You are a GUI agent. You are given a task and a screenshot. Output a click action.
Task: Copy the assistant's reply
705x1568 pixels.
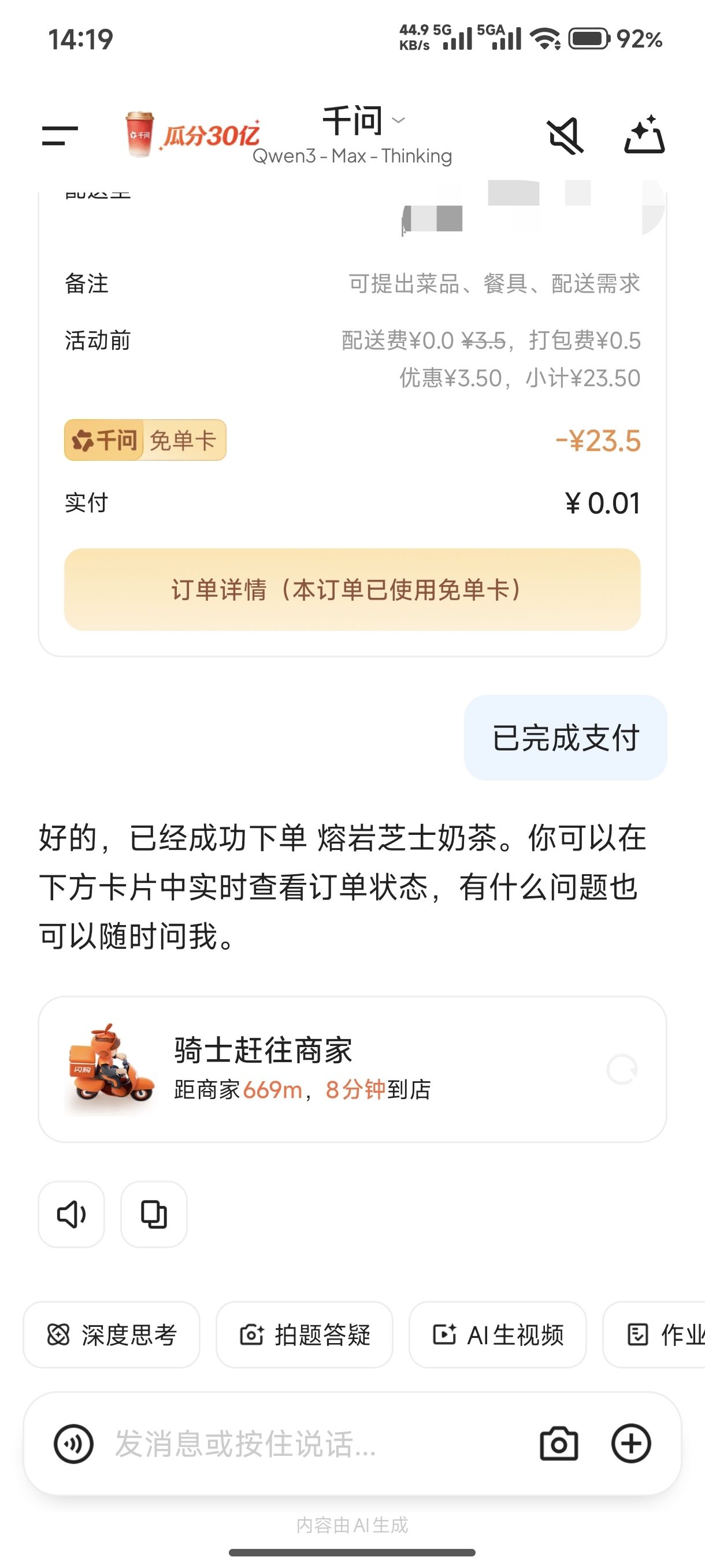click(x=154, y=1214)
